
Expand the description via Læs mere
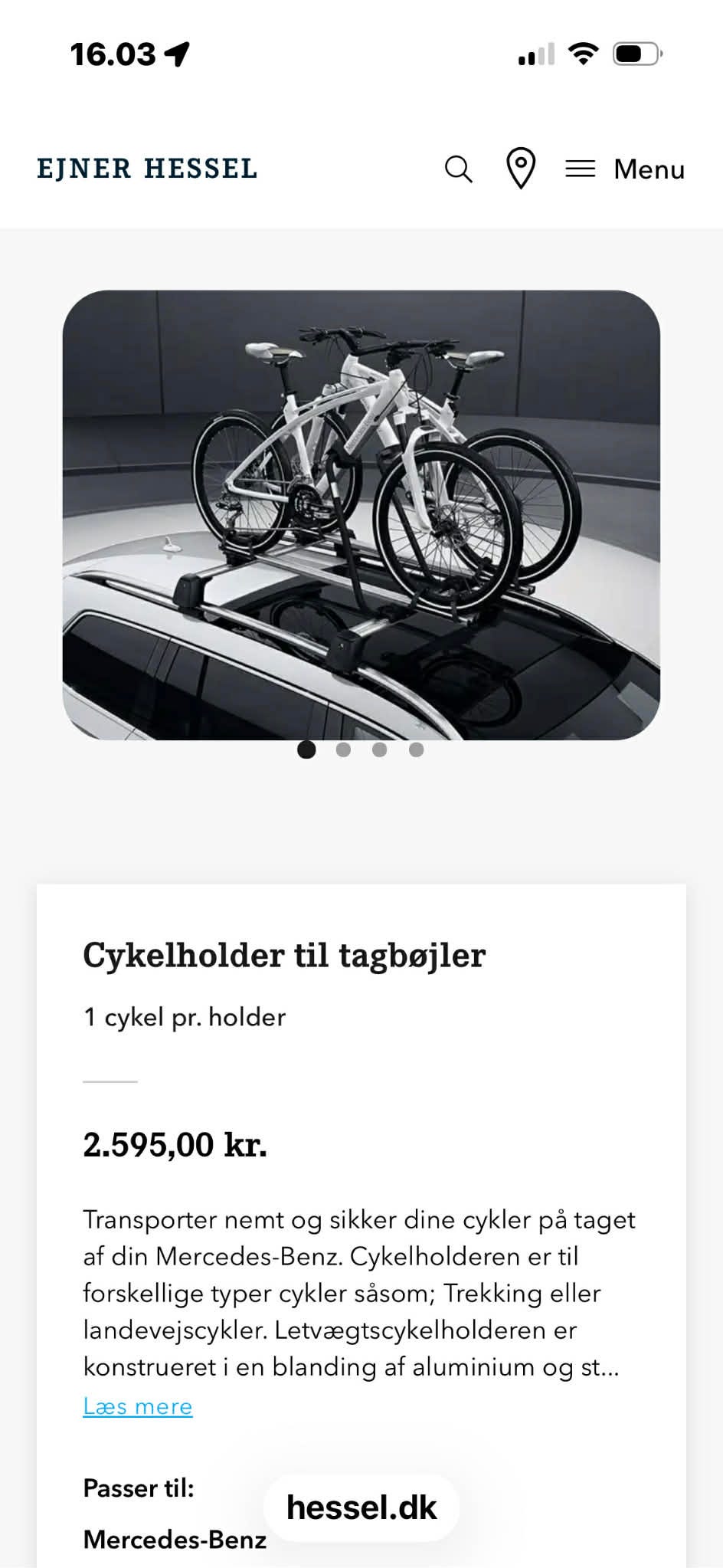click(x=137, y=1406)
